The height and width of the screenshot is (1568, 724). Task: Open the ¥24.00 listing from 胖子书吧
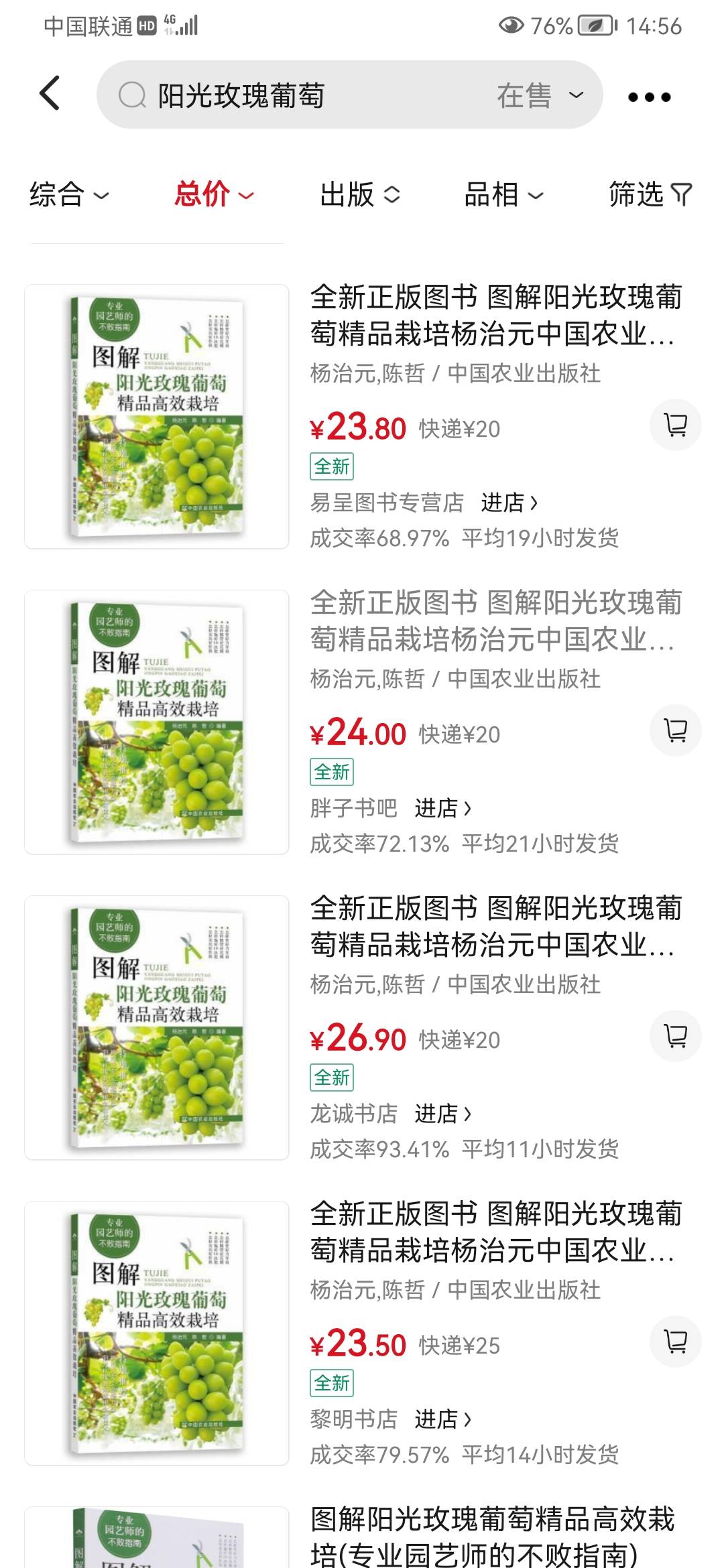[495, 621]
